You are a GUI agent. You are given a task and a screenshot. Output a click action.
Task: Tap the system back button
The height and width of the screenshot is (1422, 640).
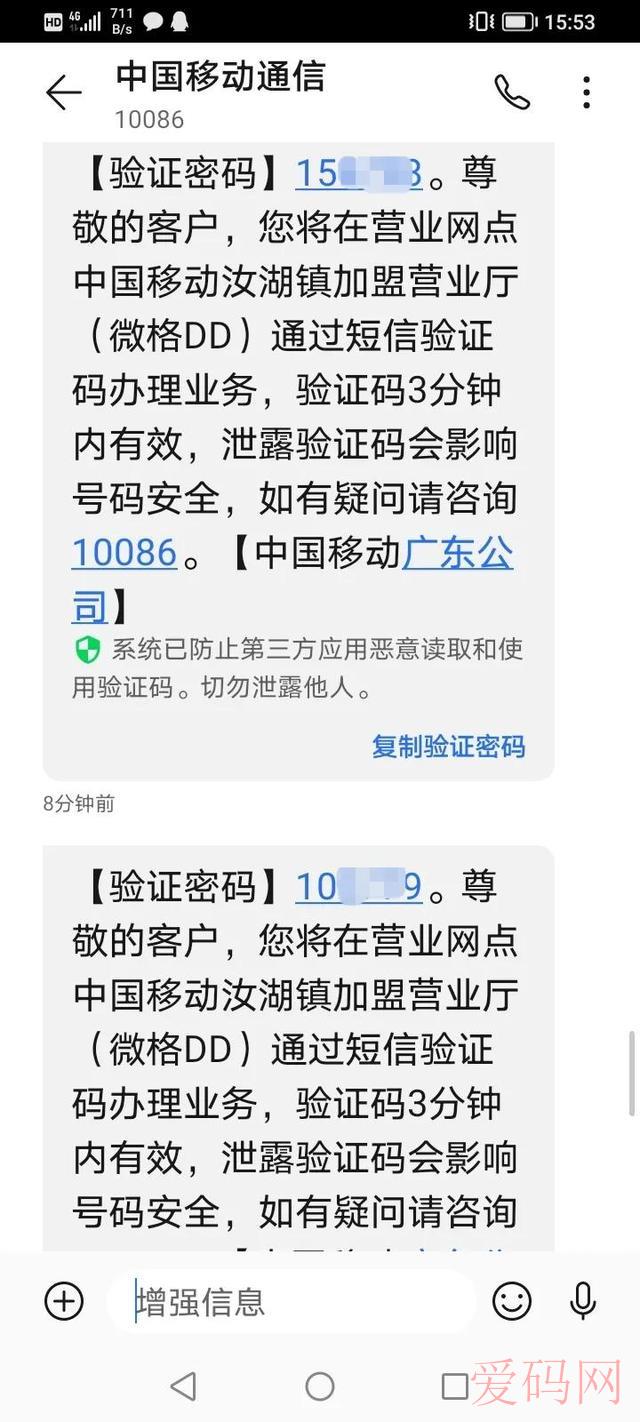point(183,1386)
